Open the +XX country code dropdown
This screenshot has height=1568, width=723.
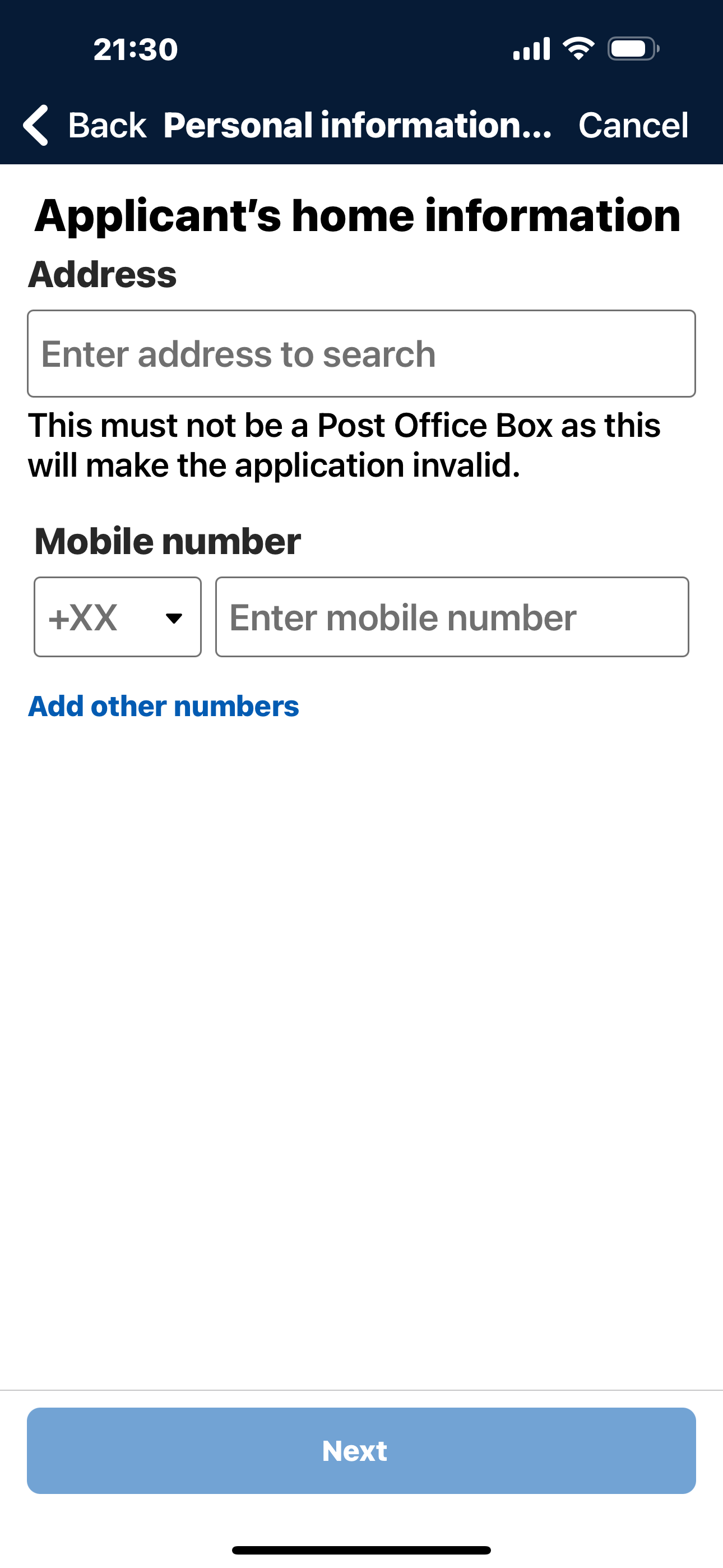[x=118, y=617]
